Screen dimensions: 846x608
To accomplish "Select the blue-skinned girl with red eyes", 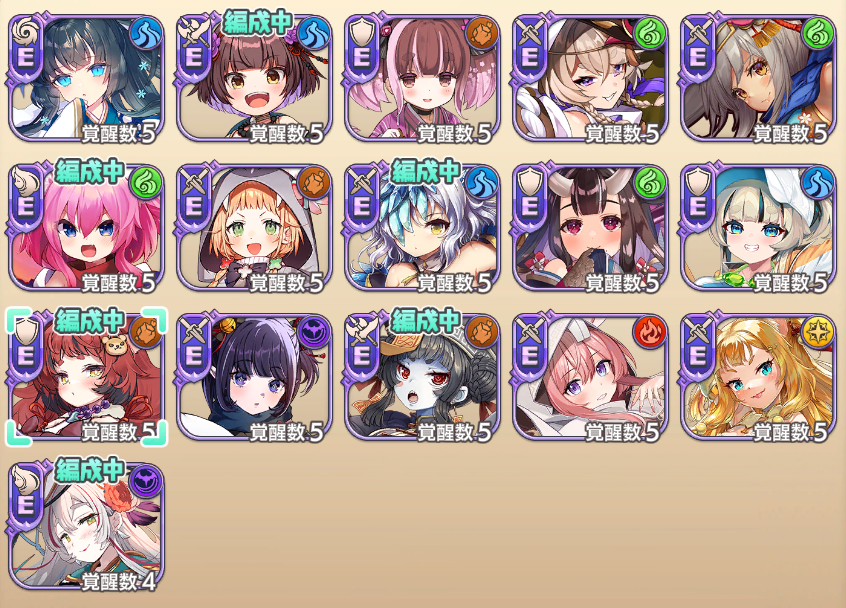I will pos(423,377).
